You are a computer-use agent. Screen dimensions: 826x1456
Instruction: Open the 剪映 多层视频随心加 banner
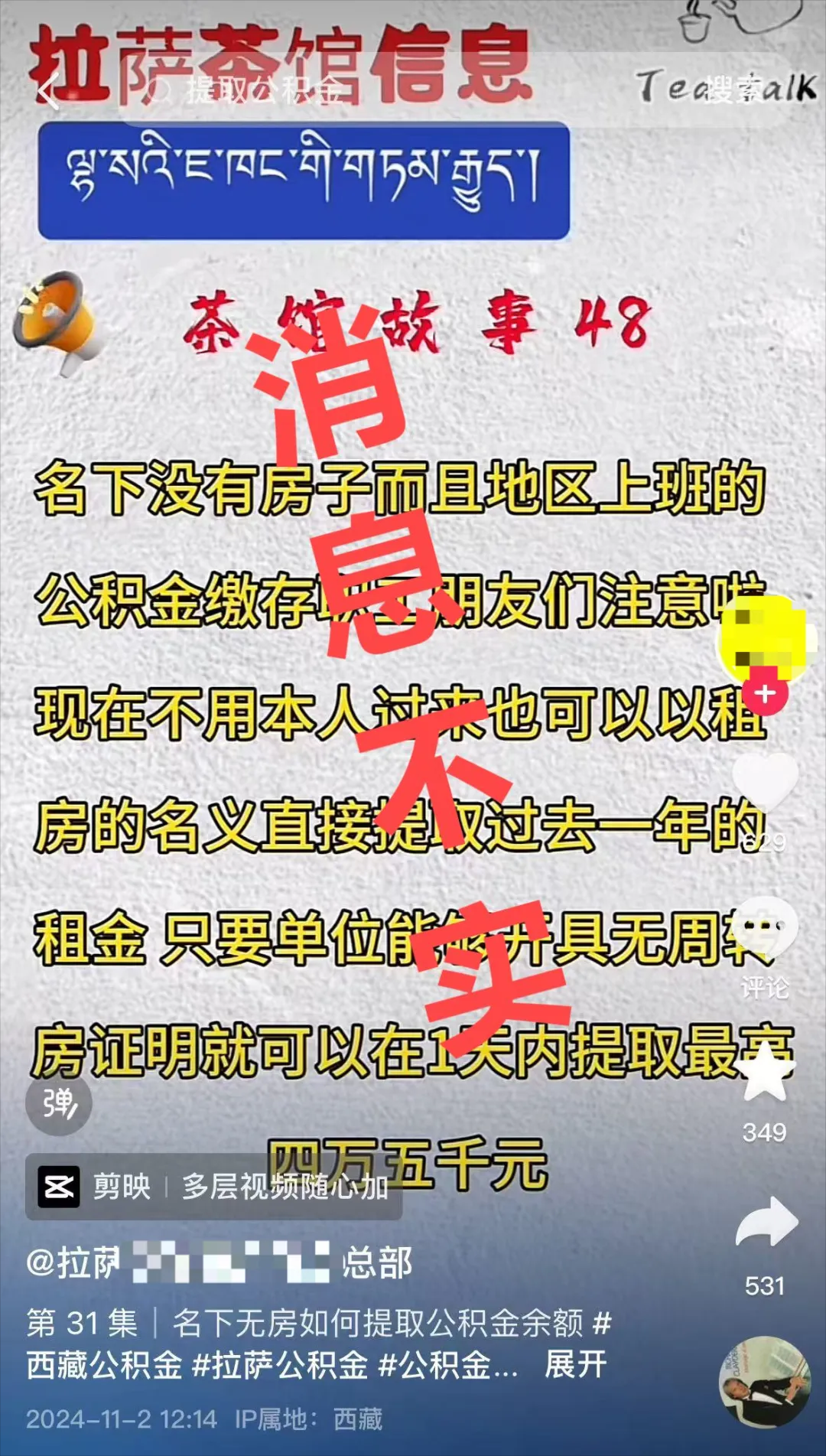pos(214,1187)
